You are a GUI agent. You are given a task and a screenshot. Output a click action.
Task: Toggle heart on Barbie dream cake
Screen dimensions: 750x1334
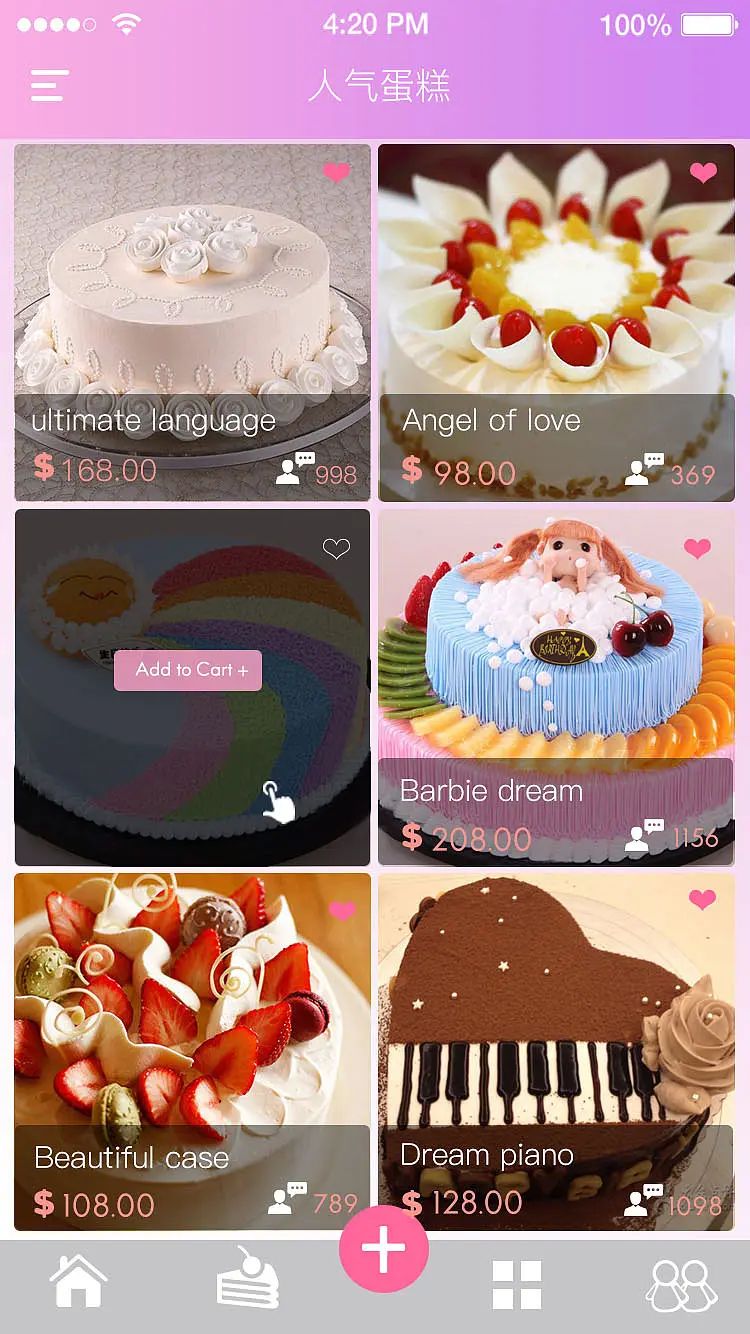coord(698,548)
